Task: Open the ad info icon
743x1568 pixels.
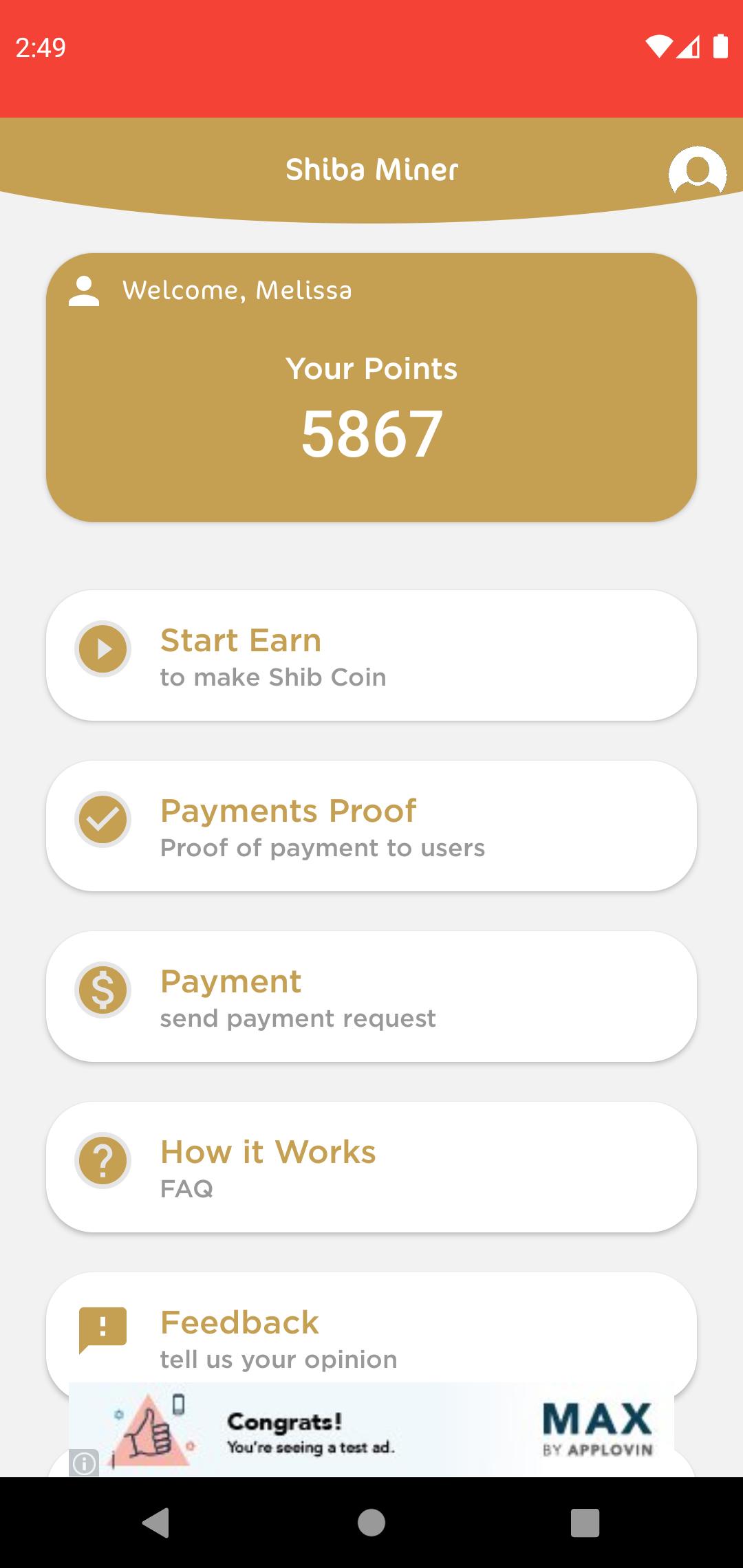Action: pos(84,1463)
